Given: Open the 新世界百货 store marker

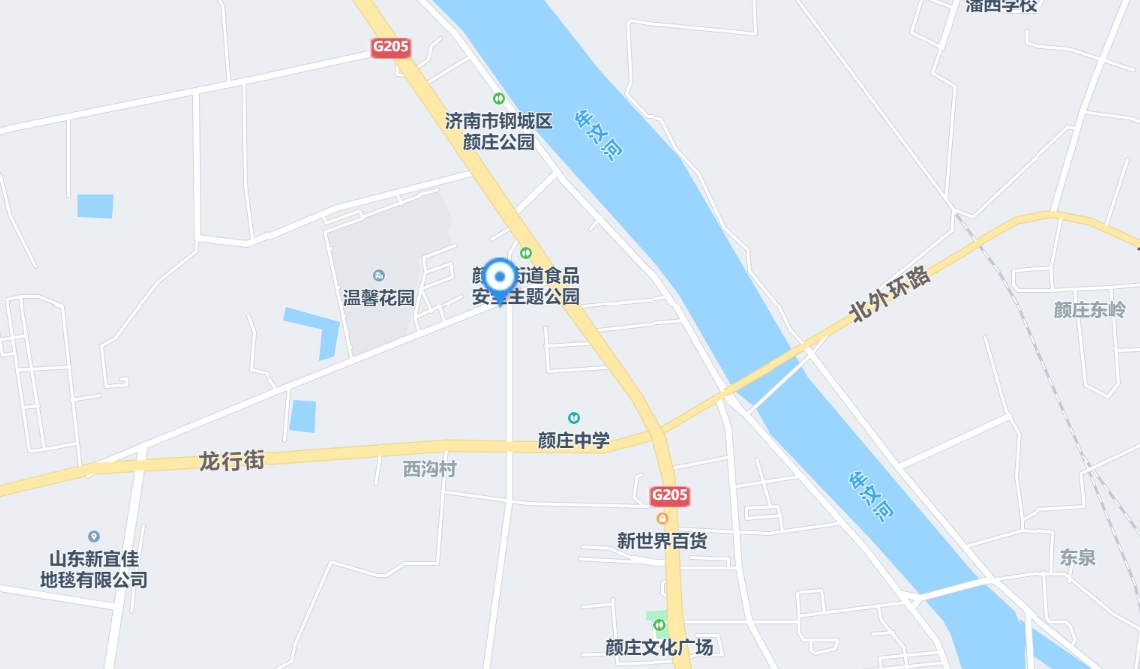Looking at the screenshot, I should (x=662, y=518).
